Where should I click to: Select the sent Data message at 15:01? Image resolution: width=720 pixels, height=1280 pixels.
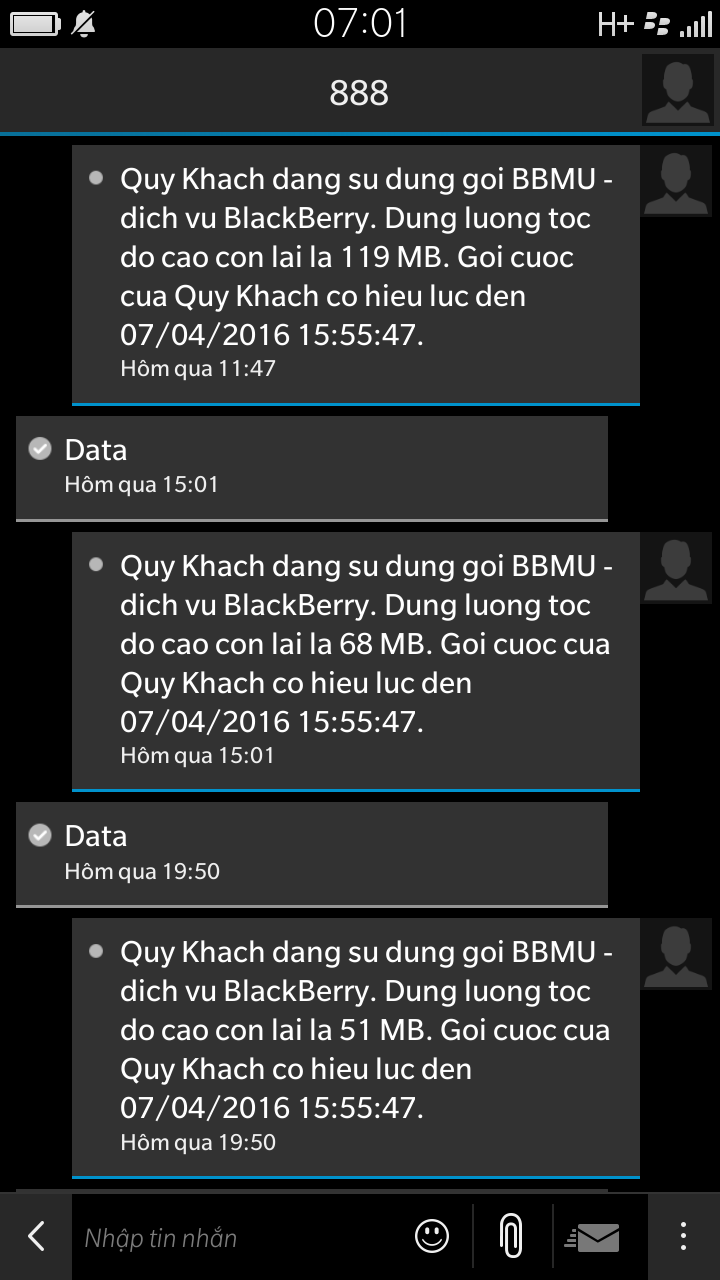pyautogui.click(x=312, y=468)
